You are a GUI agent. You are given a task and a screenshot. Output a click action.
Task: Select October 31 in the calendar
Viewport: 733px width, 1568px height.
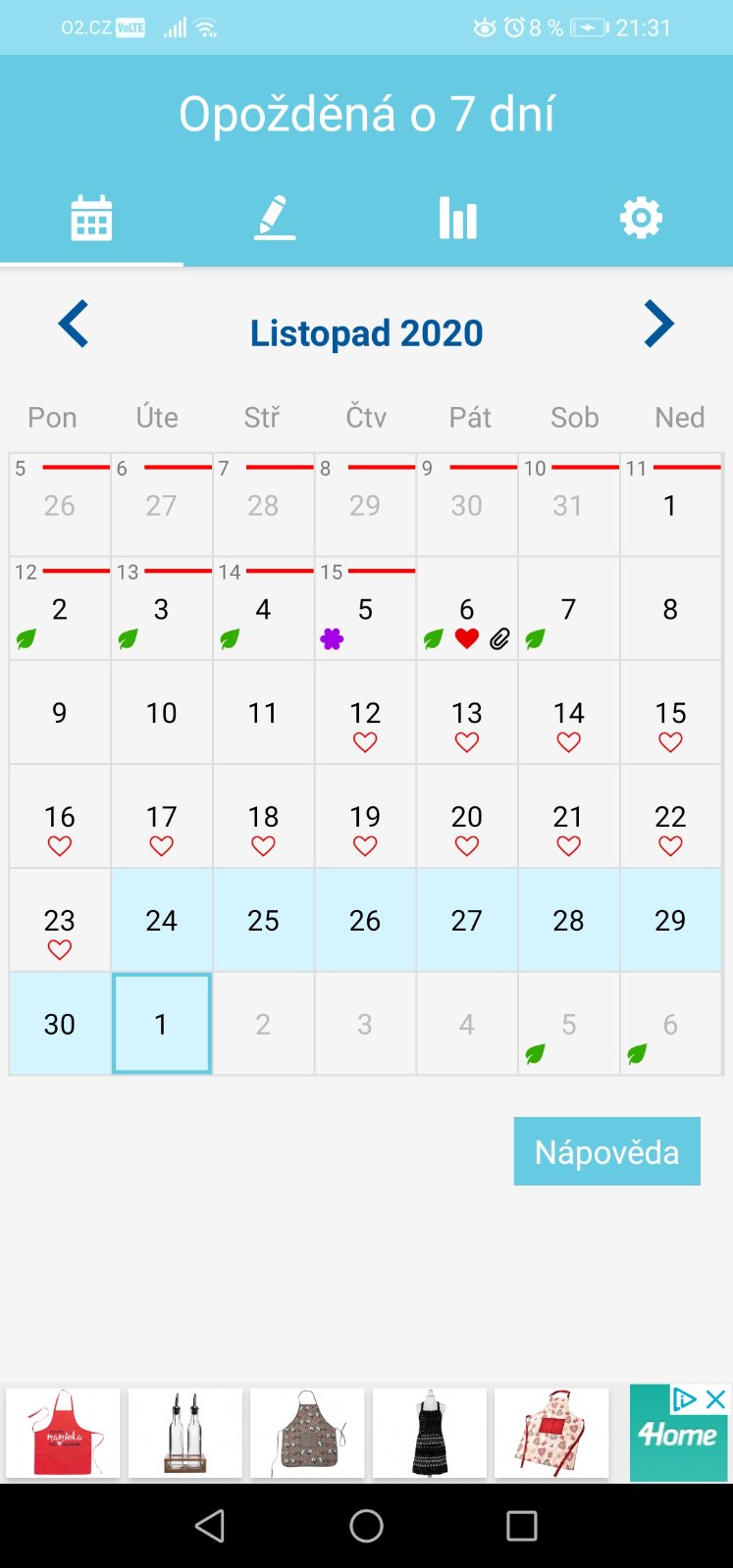[x=568, y=505]
